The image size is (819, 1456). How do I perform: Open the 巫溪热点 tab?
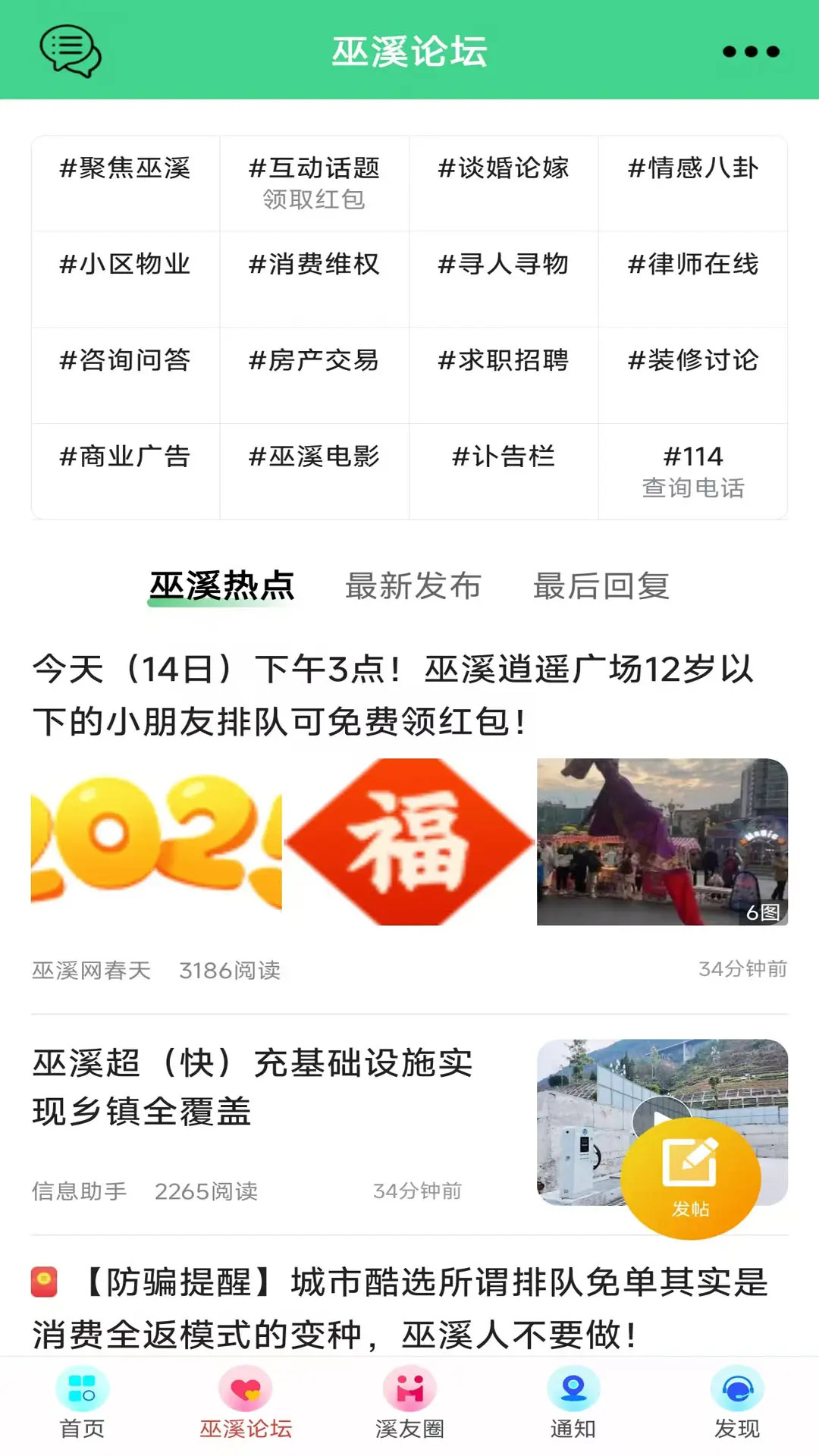pos(221,584)
